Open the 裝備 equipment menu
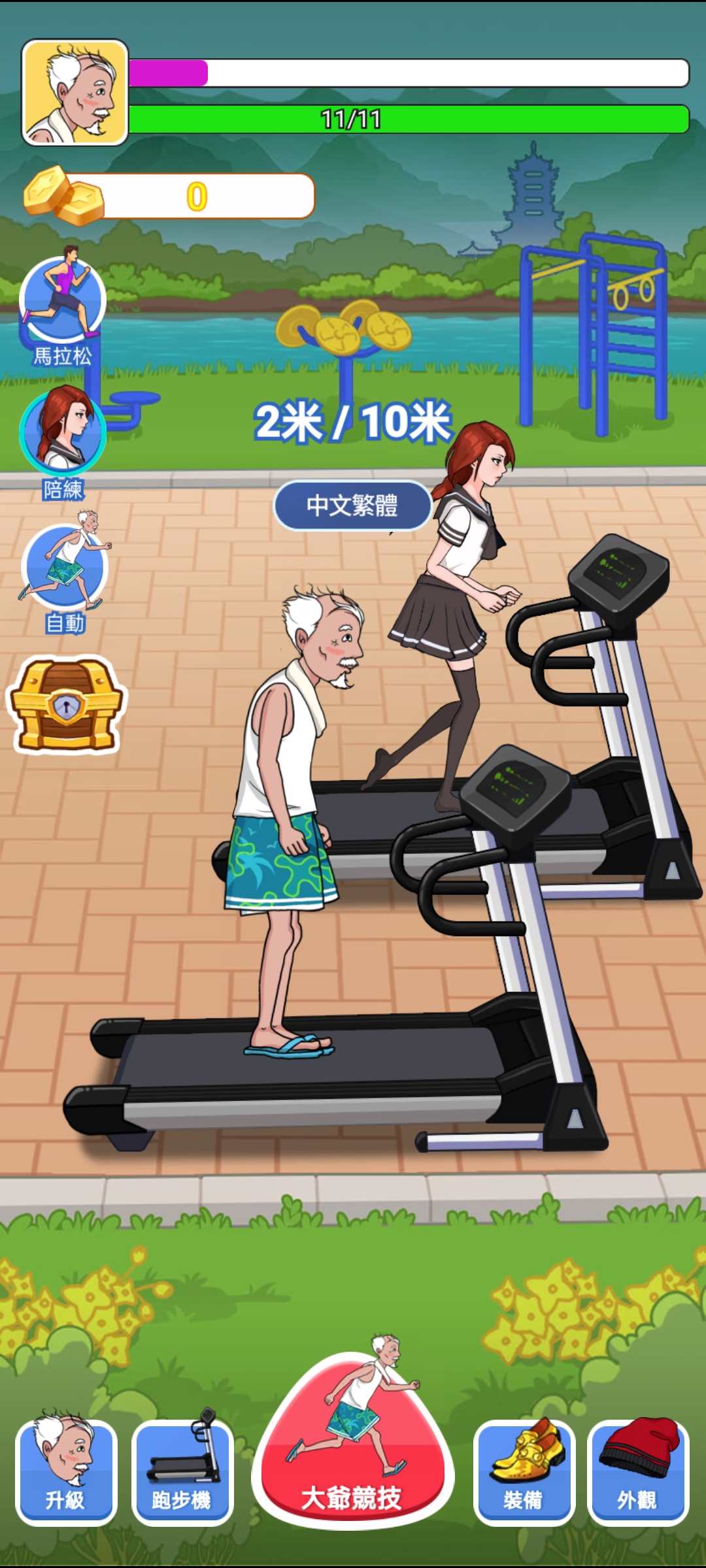This screenshot has width=706, height=1568. (x=524, y=1471)
